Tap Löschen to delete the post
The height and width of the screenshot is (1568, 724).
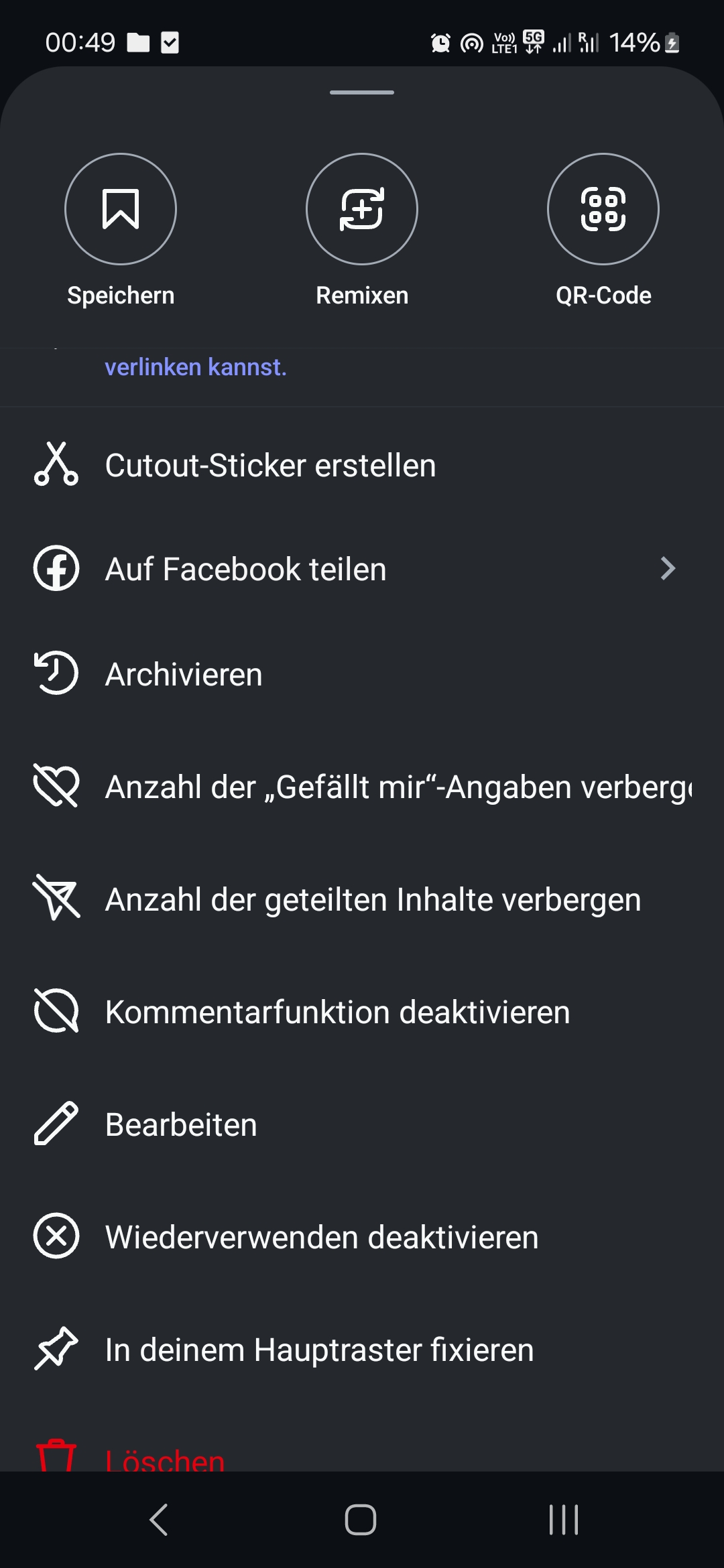164,1458
